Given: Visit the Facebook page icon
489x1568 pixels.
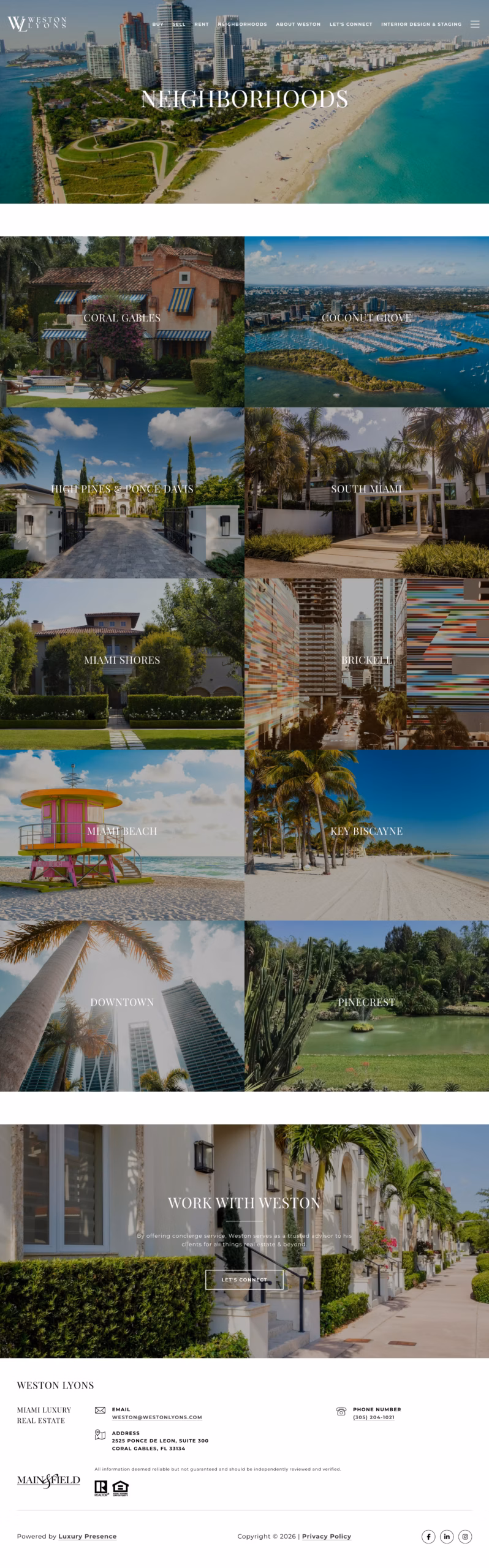Looking at the screenshot, I should coord(428,1536).
